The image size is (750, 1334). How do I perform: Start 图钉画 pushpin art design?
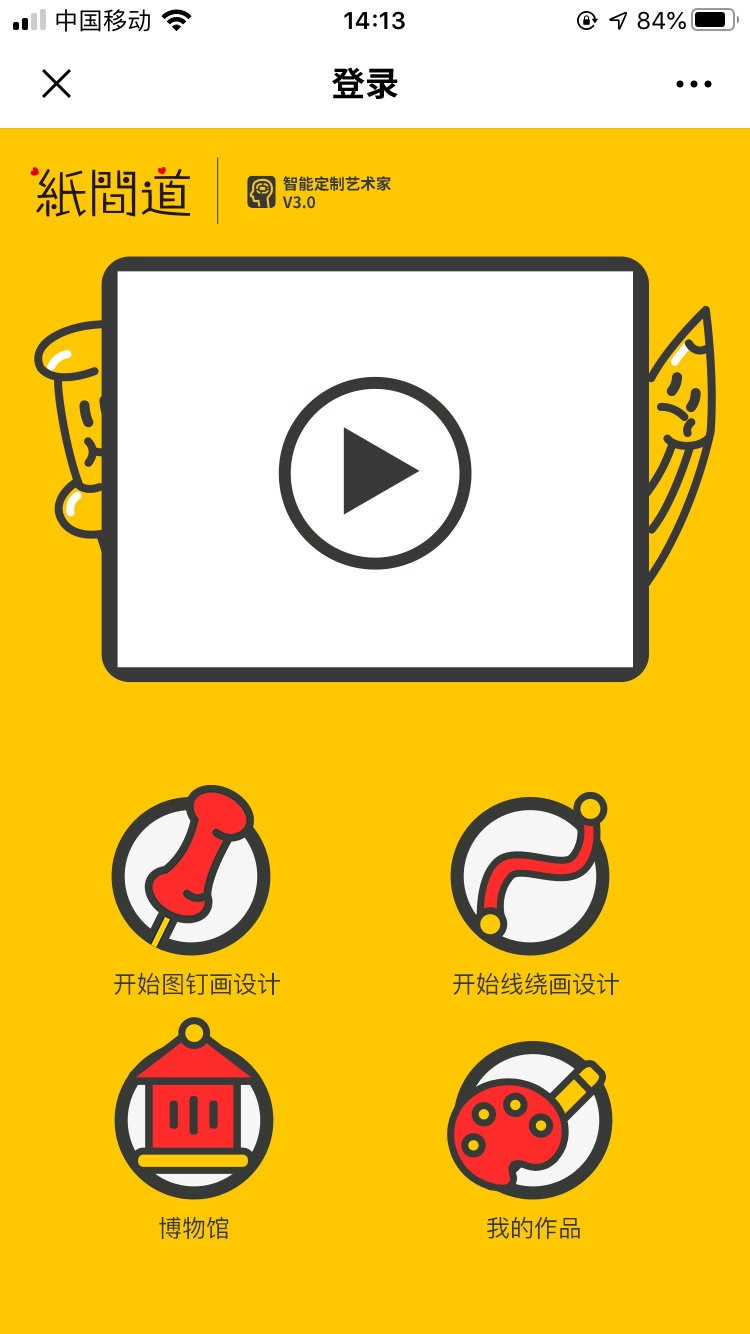click(192, 875)
